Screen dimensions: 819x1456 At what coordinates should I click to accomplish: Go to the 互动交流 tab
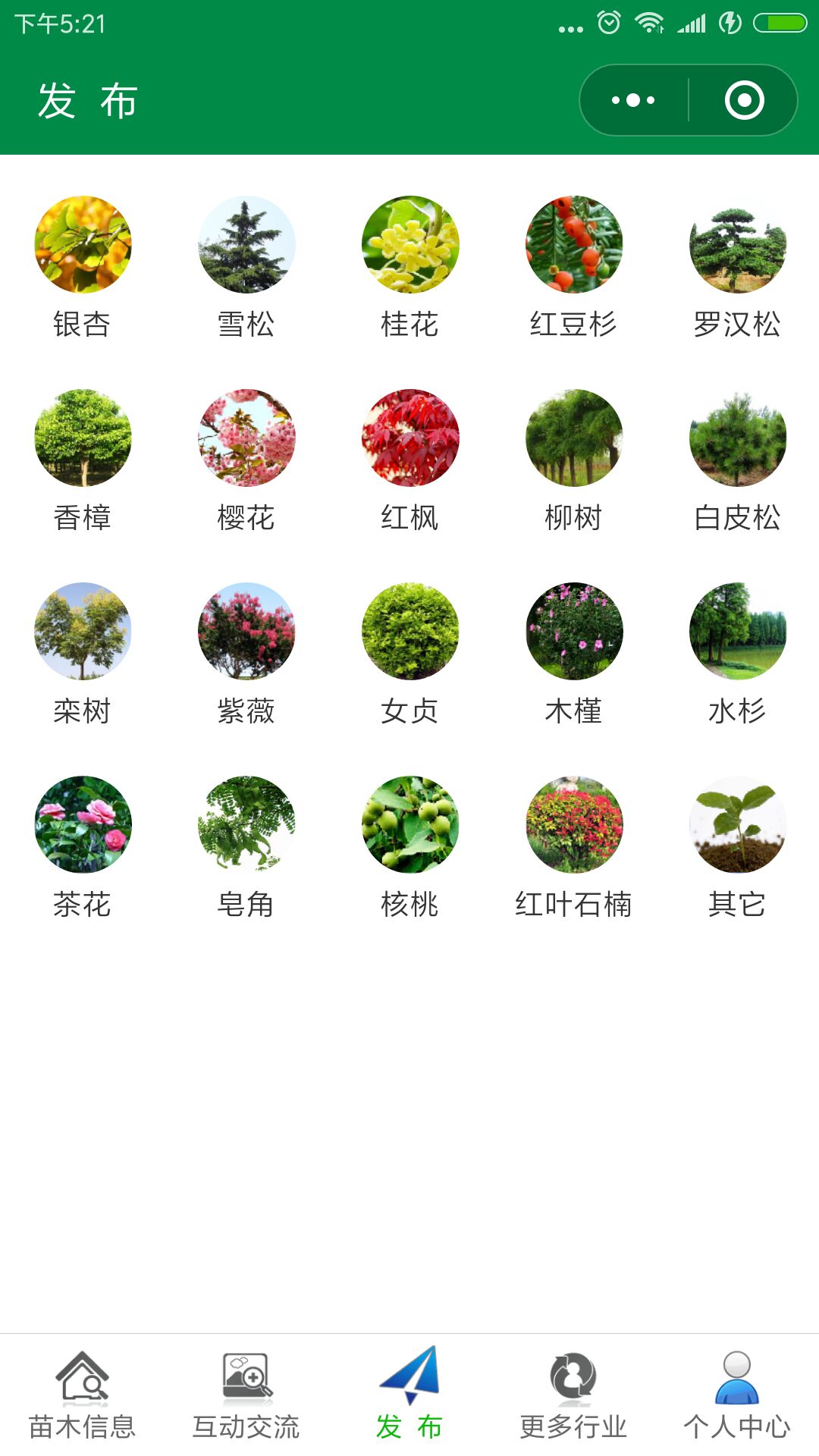[246, 1395]
